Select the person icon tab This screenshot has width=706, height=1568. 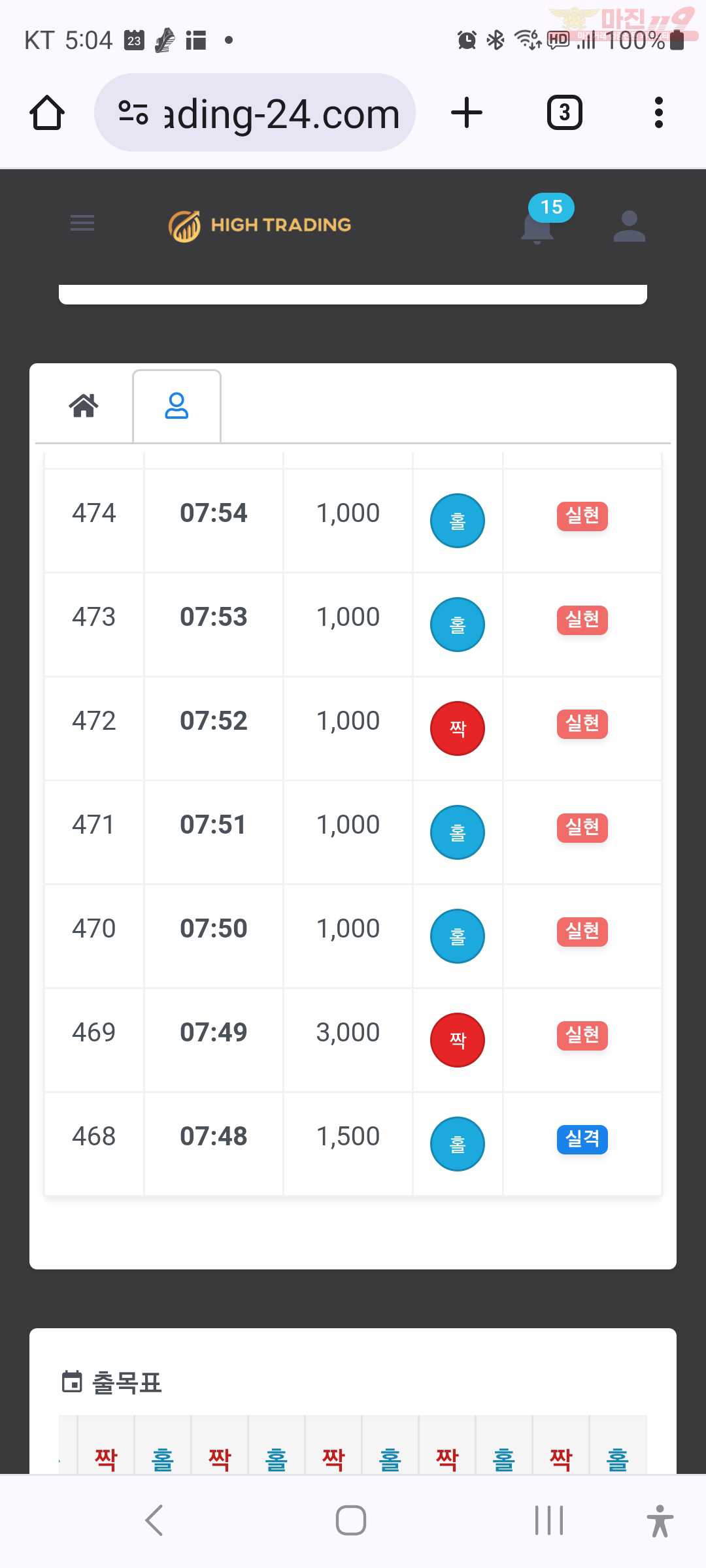pyautogui.click(x=176, y=406)
